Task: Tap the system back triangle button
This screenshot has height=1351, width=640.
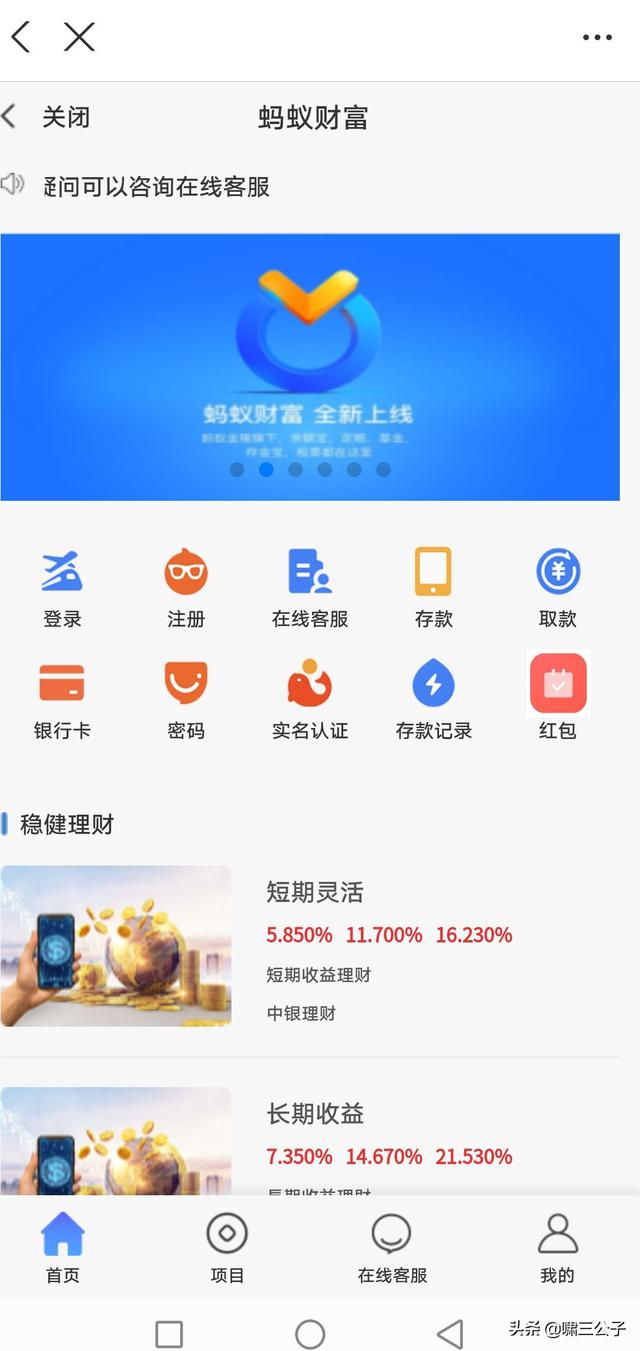Action: [x=451, y=1334]
